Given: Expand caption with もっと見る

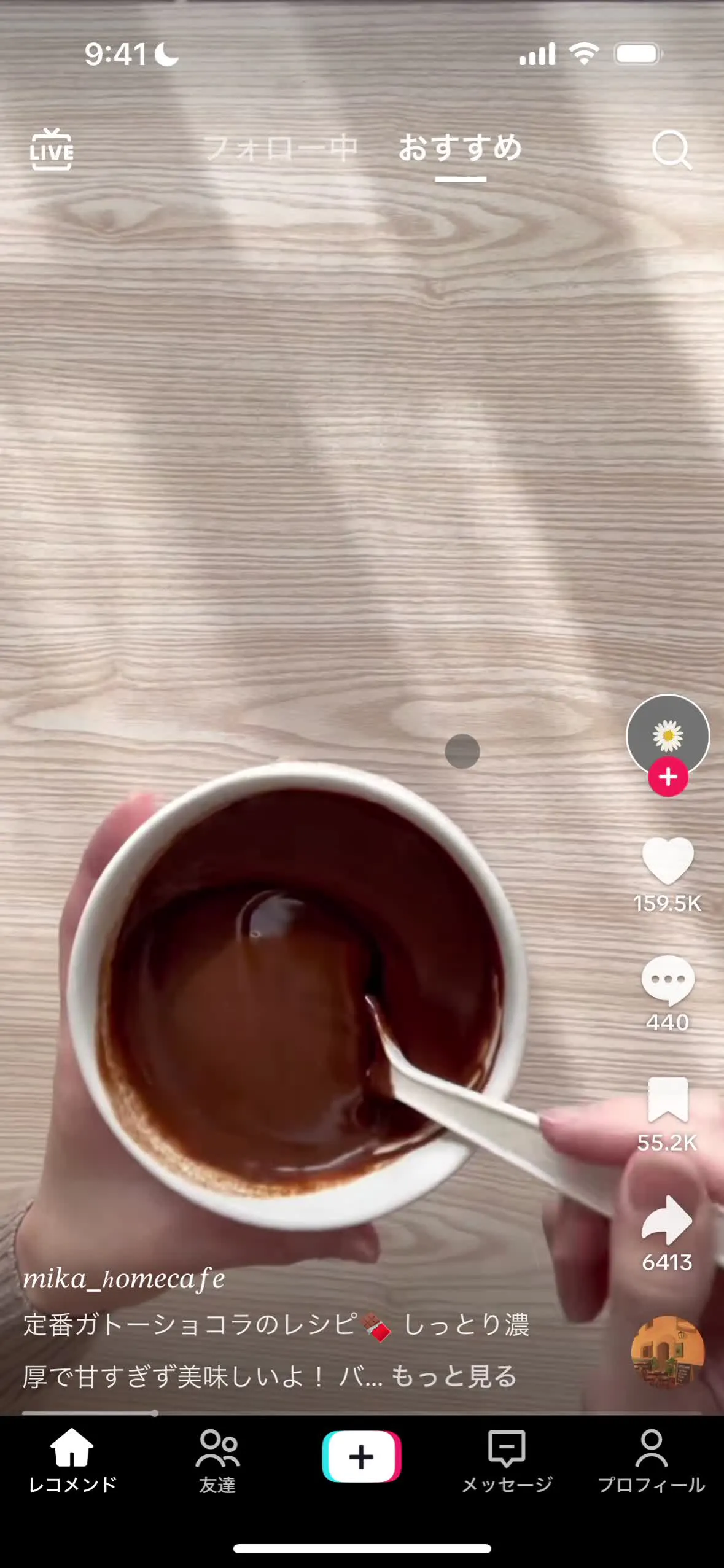Looking at the screenshot, I should coord(454,1376).
